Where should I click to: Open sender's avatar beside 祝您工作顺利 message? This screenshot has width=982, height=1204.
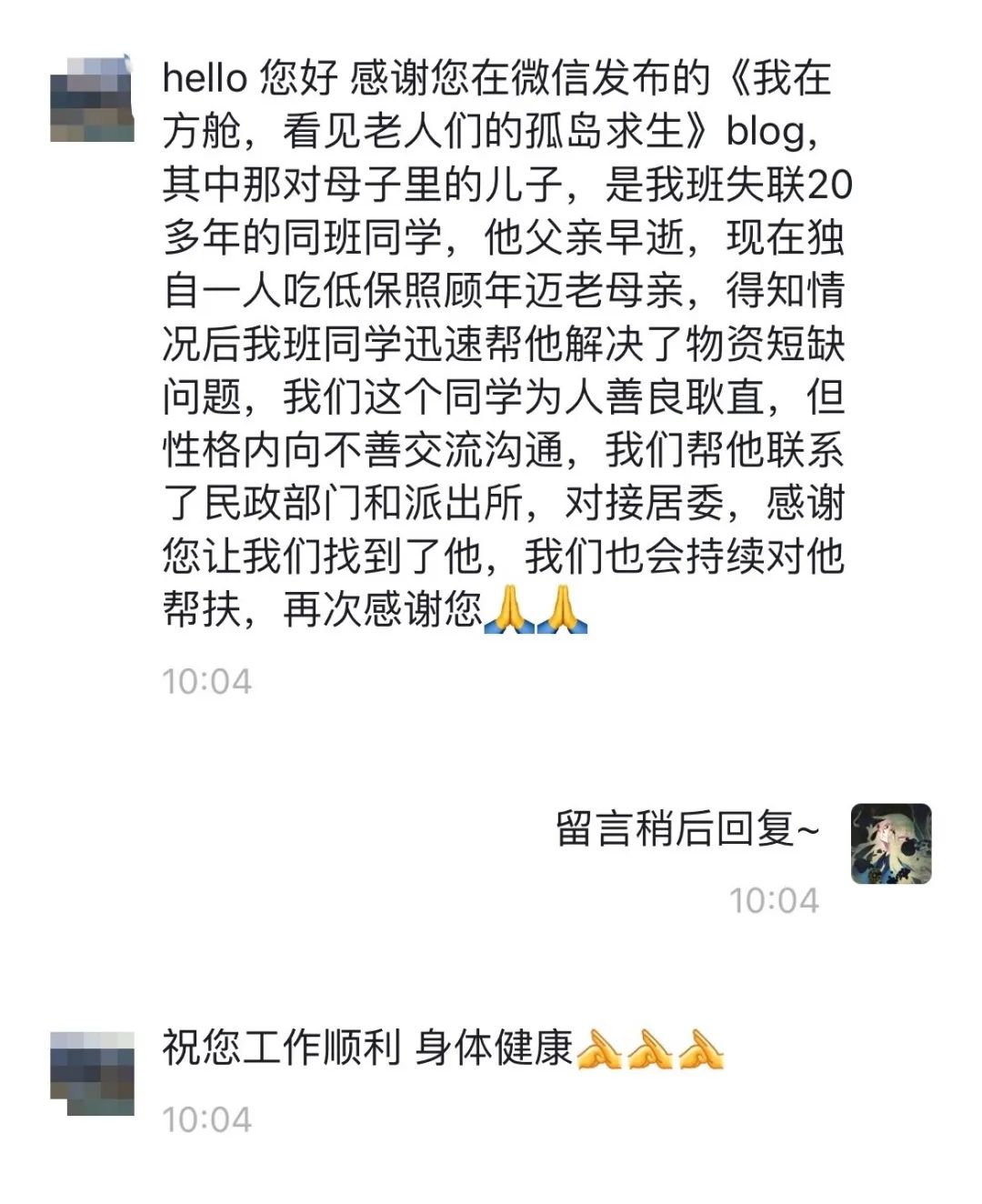click(x=92, y=1072)
